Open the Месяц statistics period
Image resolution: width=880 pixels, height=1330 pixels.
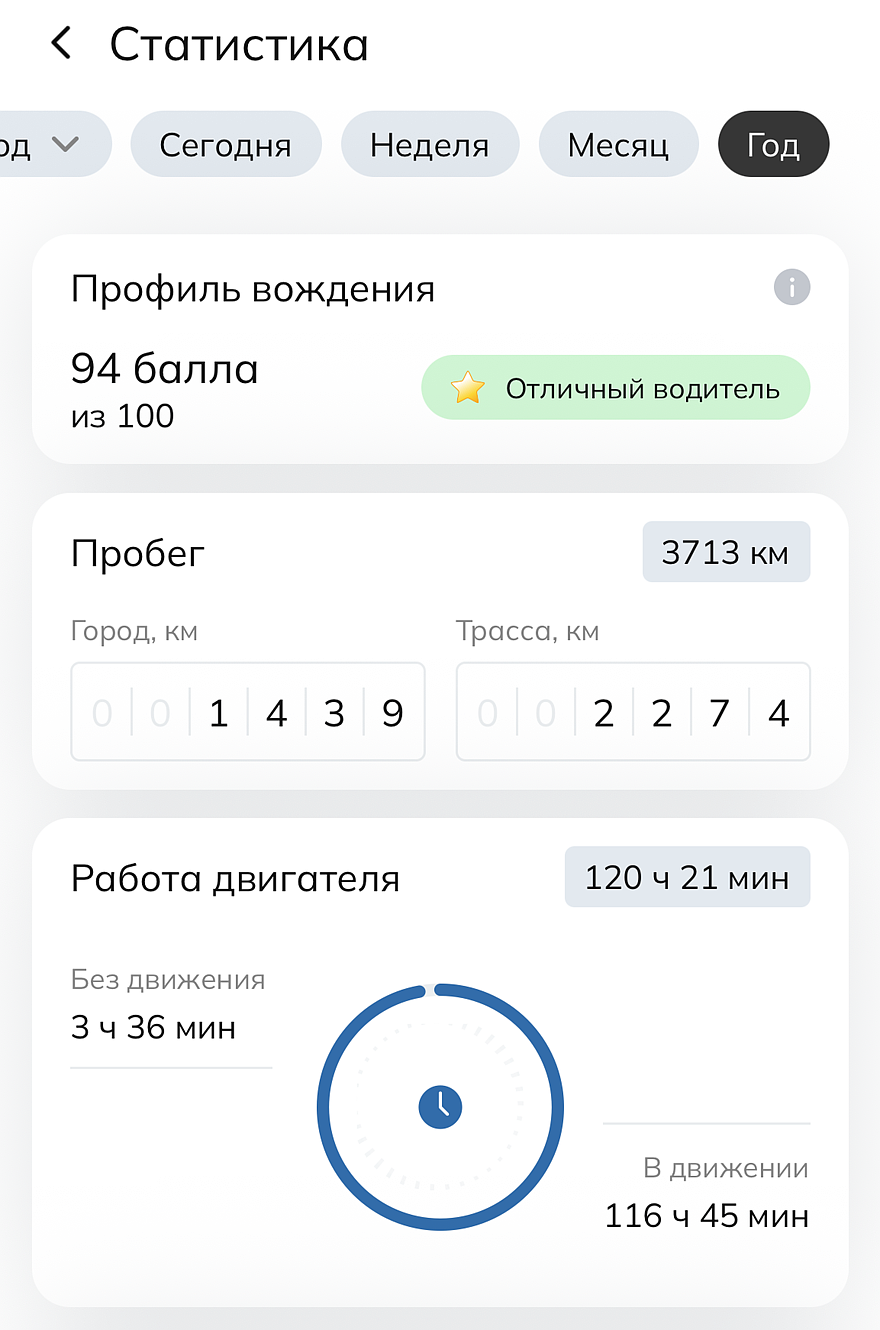pos(618,144)
